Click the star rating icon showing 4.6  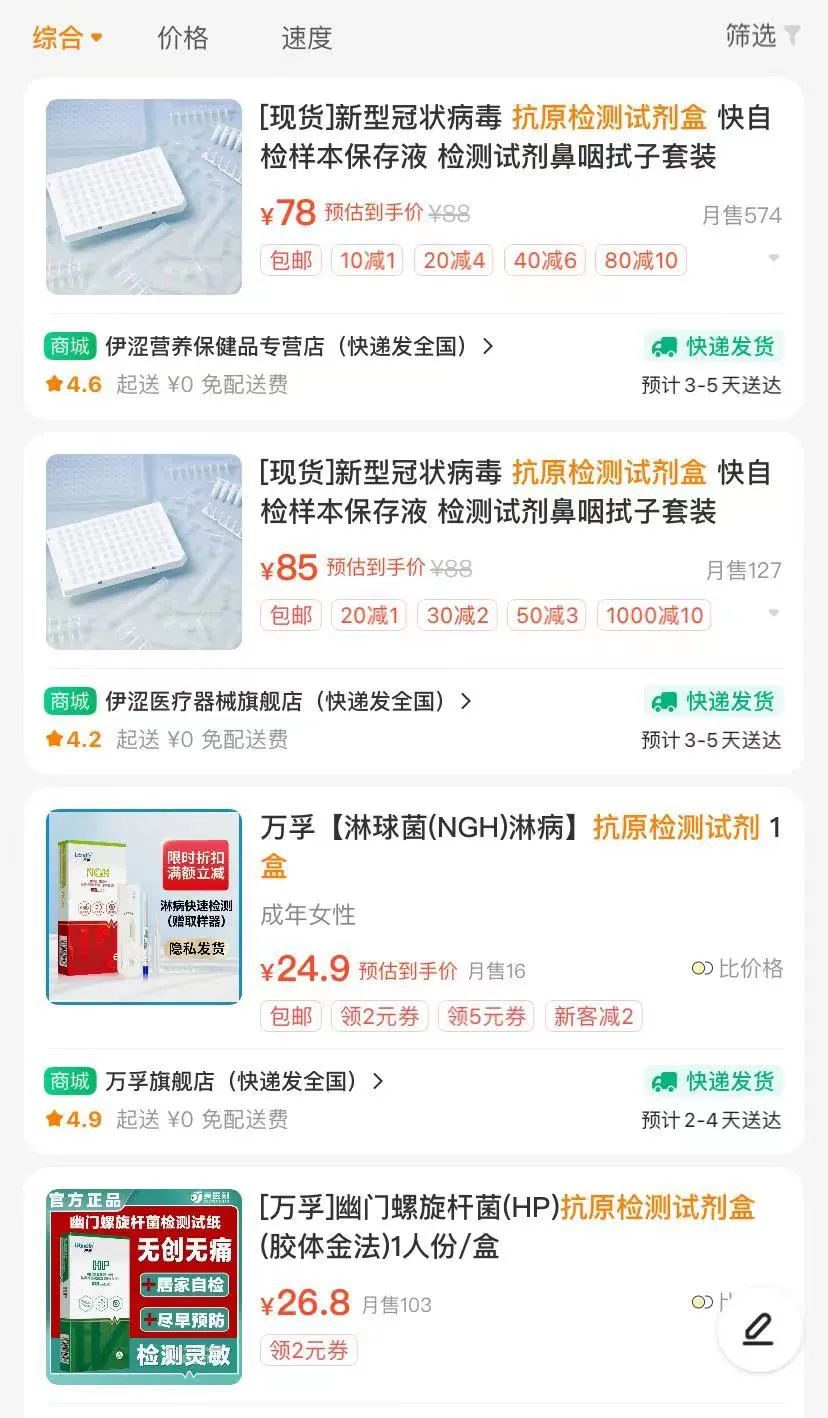pyautogui.click(x=52, y=383)
